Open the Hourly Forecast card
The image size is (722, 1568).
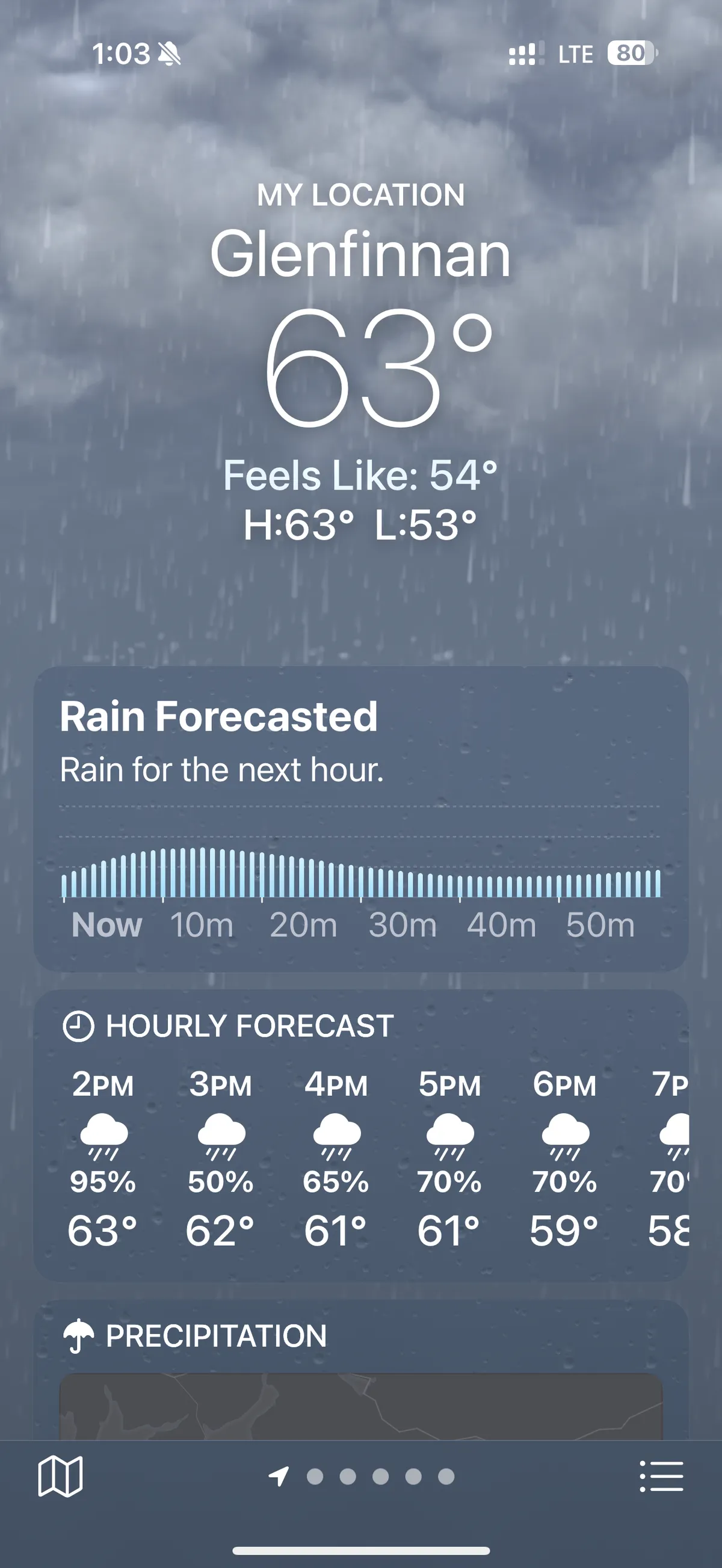[x=360, y=1025]
